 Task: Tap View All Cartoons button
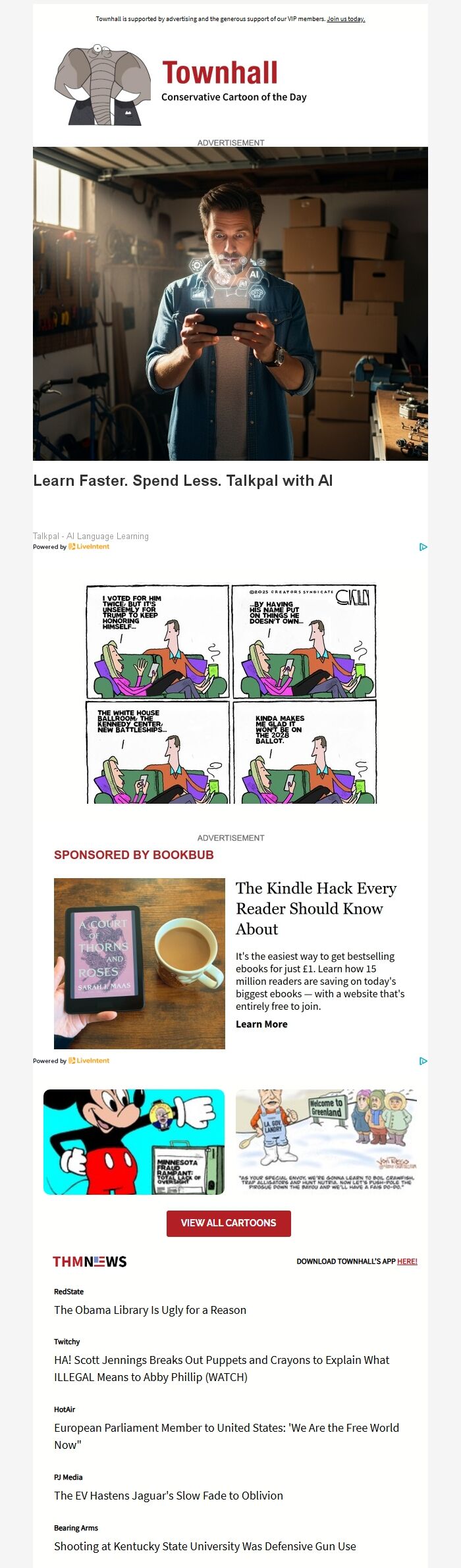point(229,1223)
